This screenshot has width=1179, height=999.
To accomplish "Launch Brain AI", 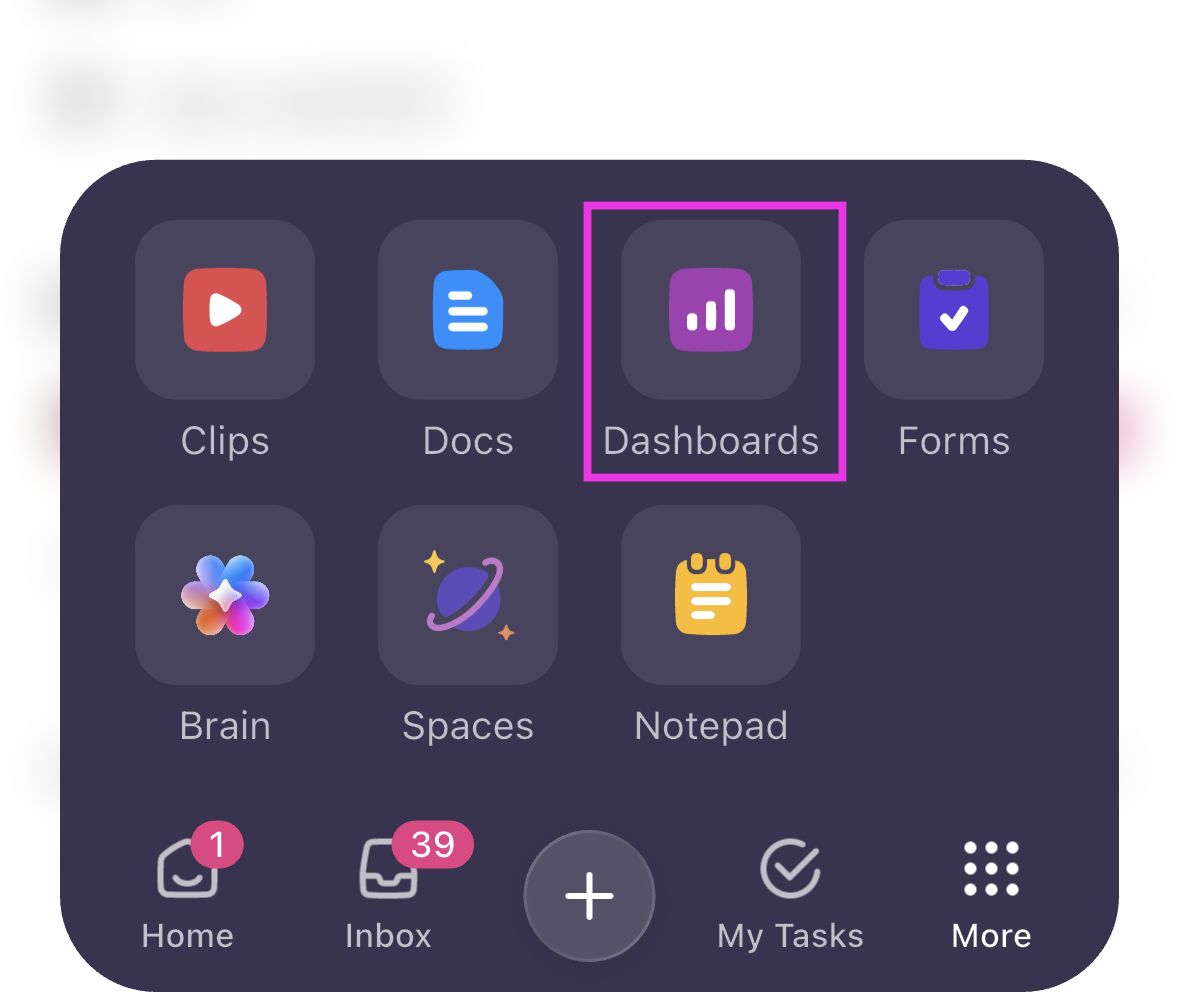I will 225,595.
